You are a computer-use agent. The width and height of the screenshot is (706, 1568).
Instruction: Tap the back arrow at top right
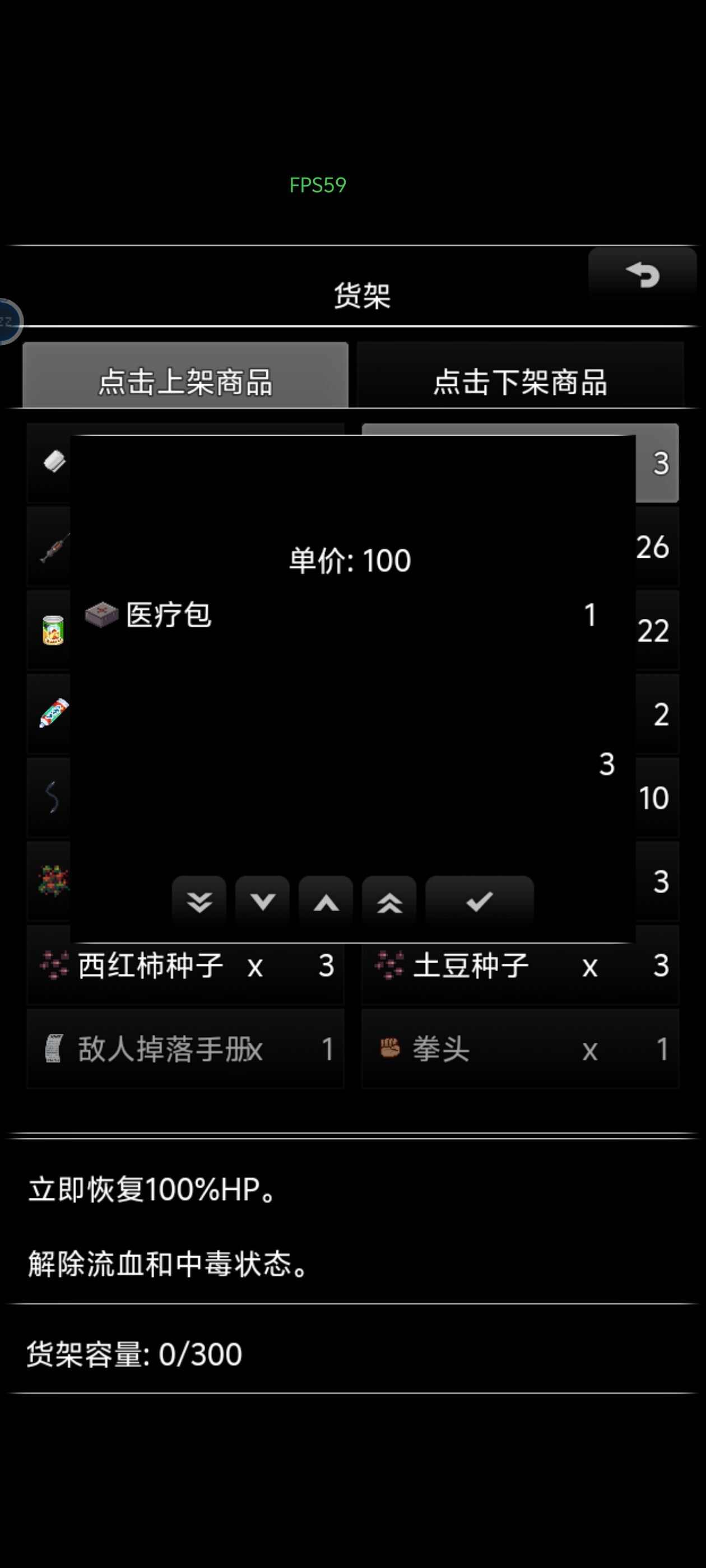point(644,276)
